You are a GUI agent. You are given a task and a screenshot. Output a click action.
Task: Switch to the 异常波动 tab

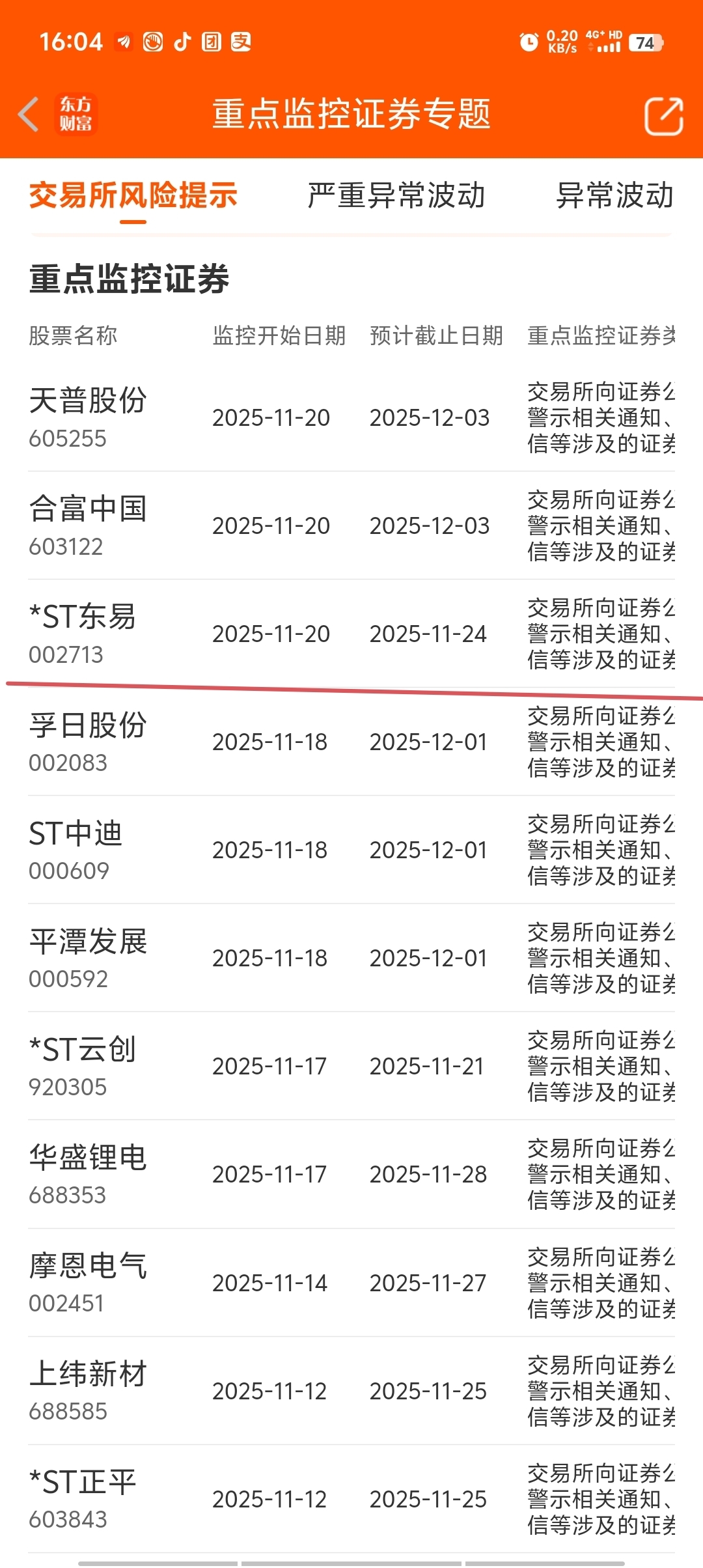[614, 195]
